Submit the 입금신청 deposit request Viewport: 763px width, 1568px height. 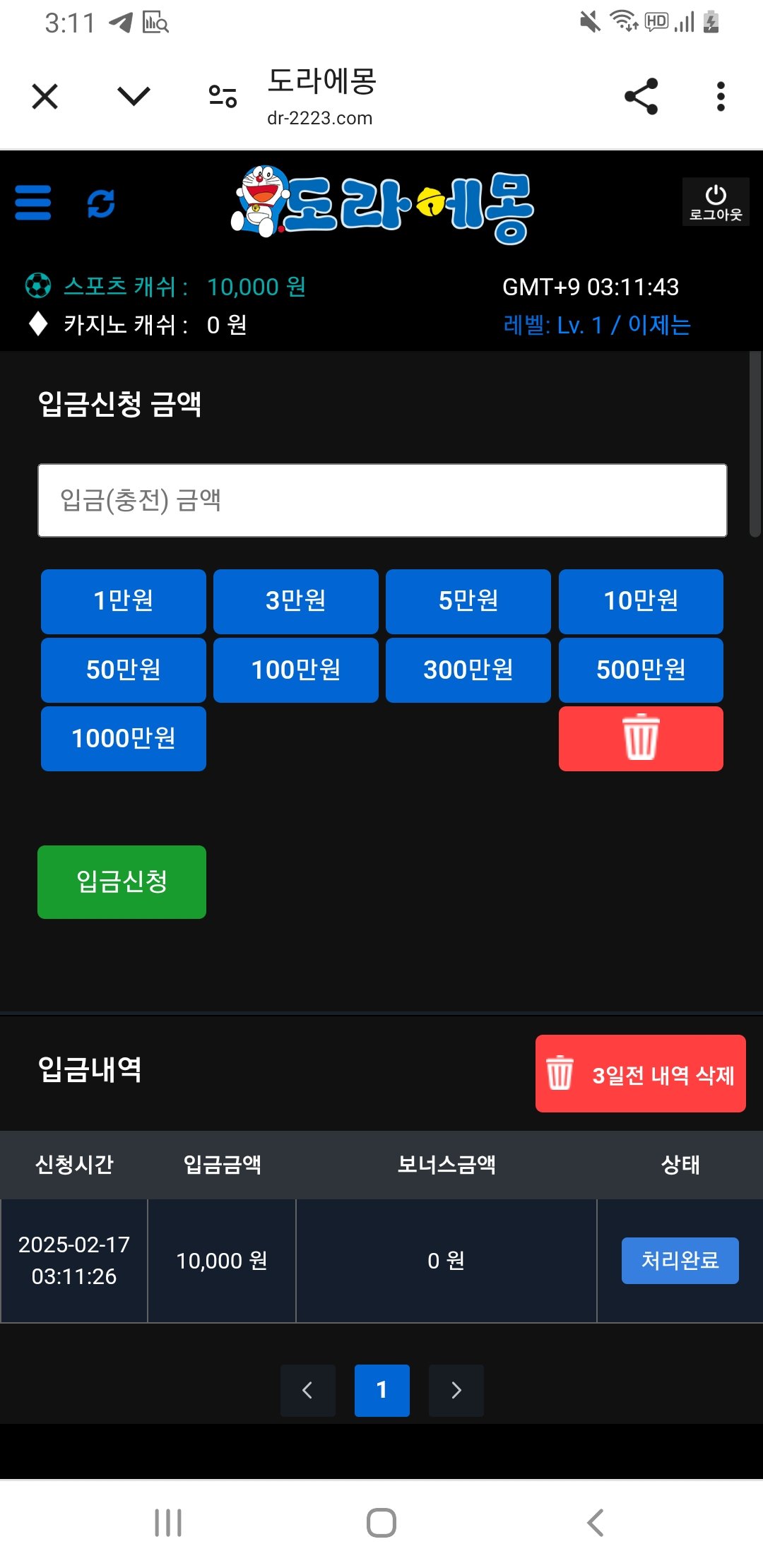click(x=122, y=881)
